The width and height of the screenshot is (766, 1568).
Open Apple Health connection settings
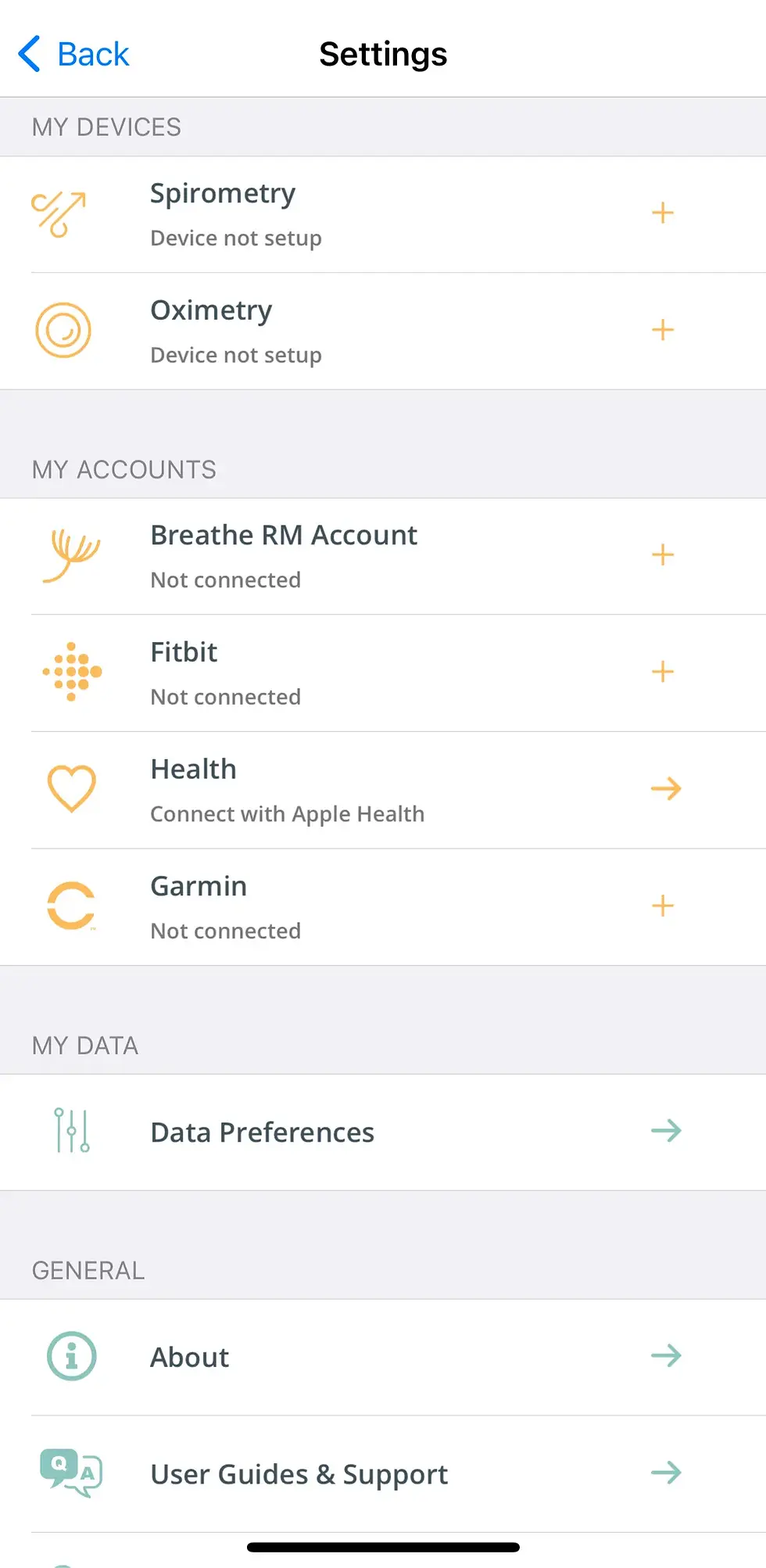(383, 790)
